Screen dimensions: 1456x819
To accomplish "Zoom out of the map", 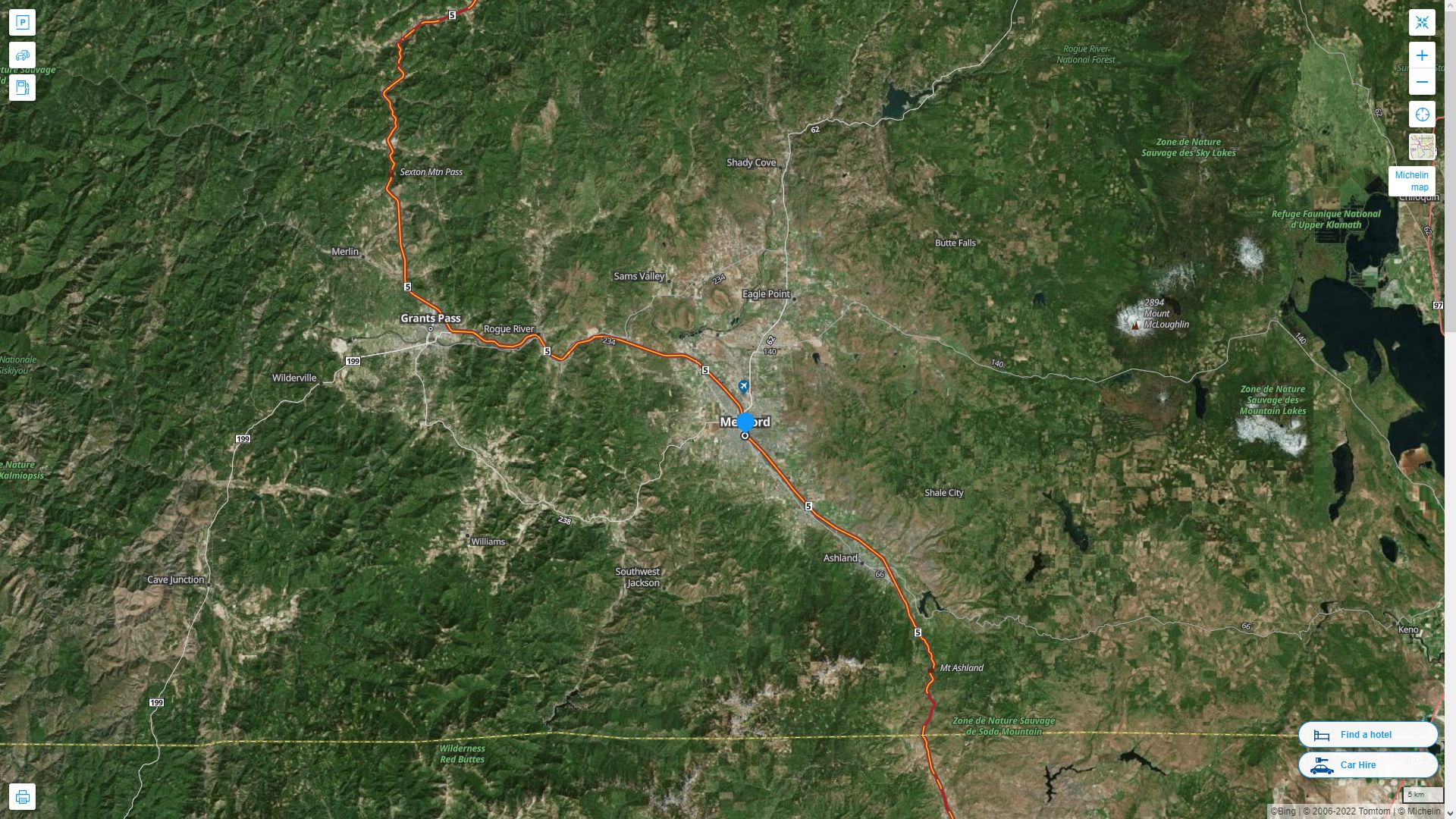I will 1422,82.
